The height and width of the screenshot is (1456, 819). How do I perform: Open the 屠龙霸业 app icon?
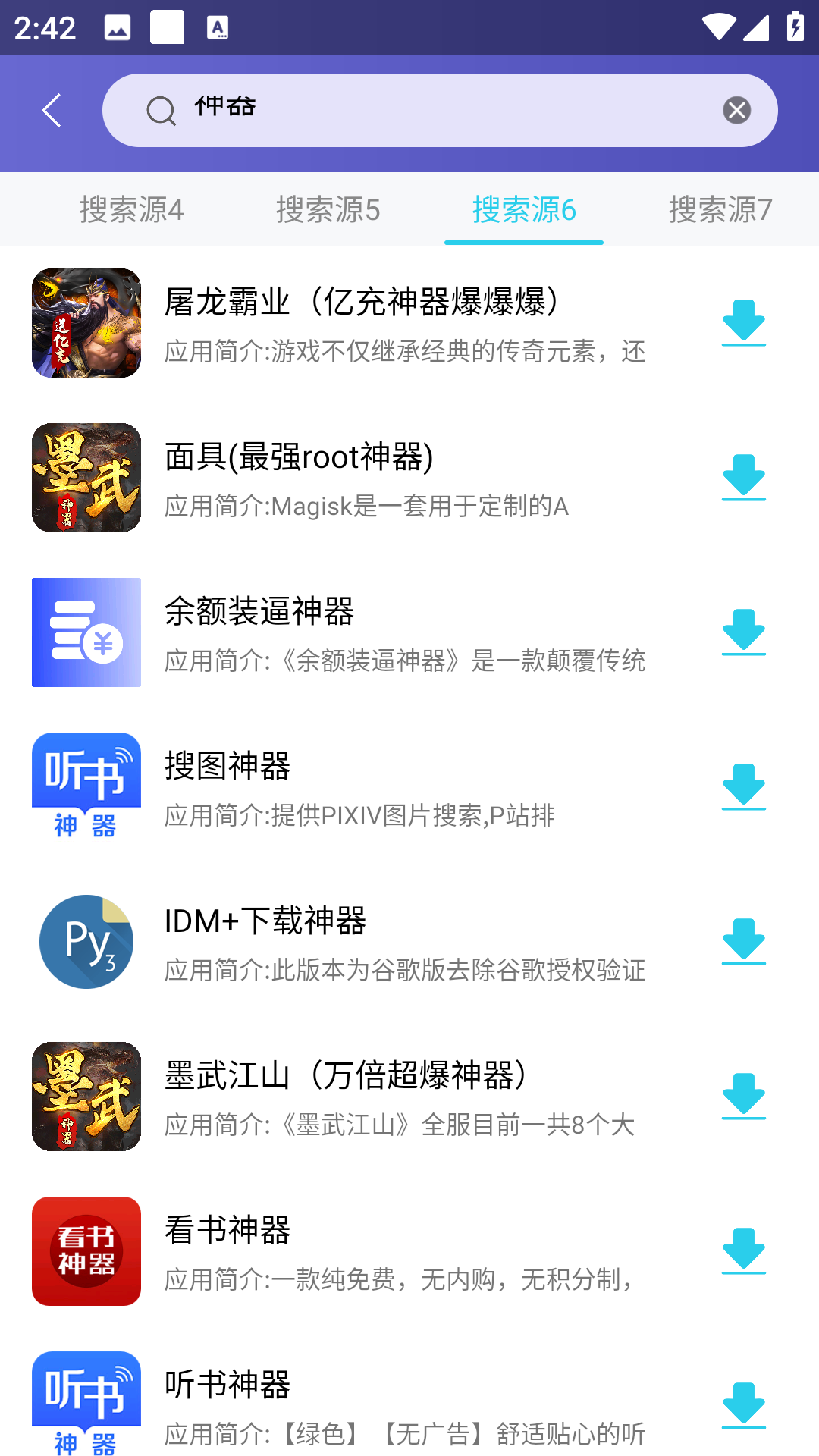(x=86, y=324)
